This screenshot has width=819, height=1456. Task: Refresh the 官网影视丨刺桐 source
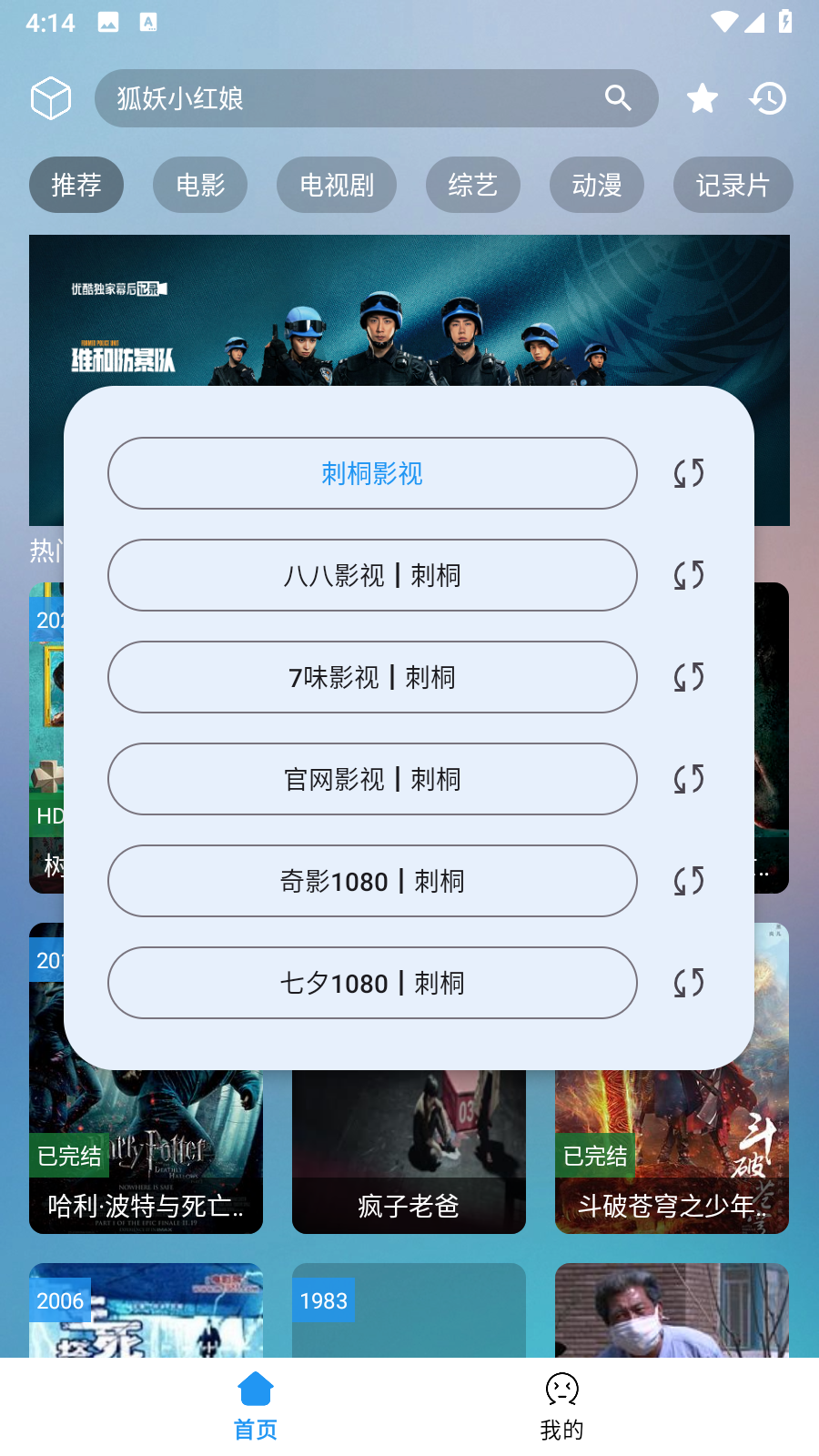[x=689, y=779]
